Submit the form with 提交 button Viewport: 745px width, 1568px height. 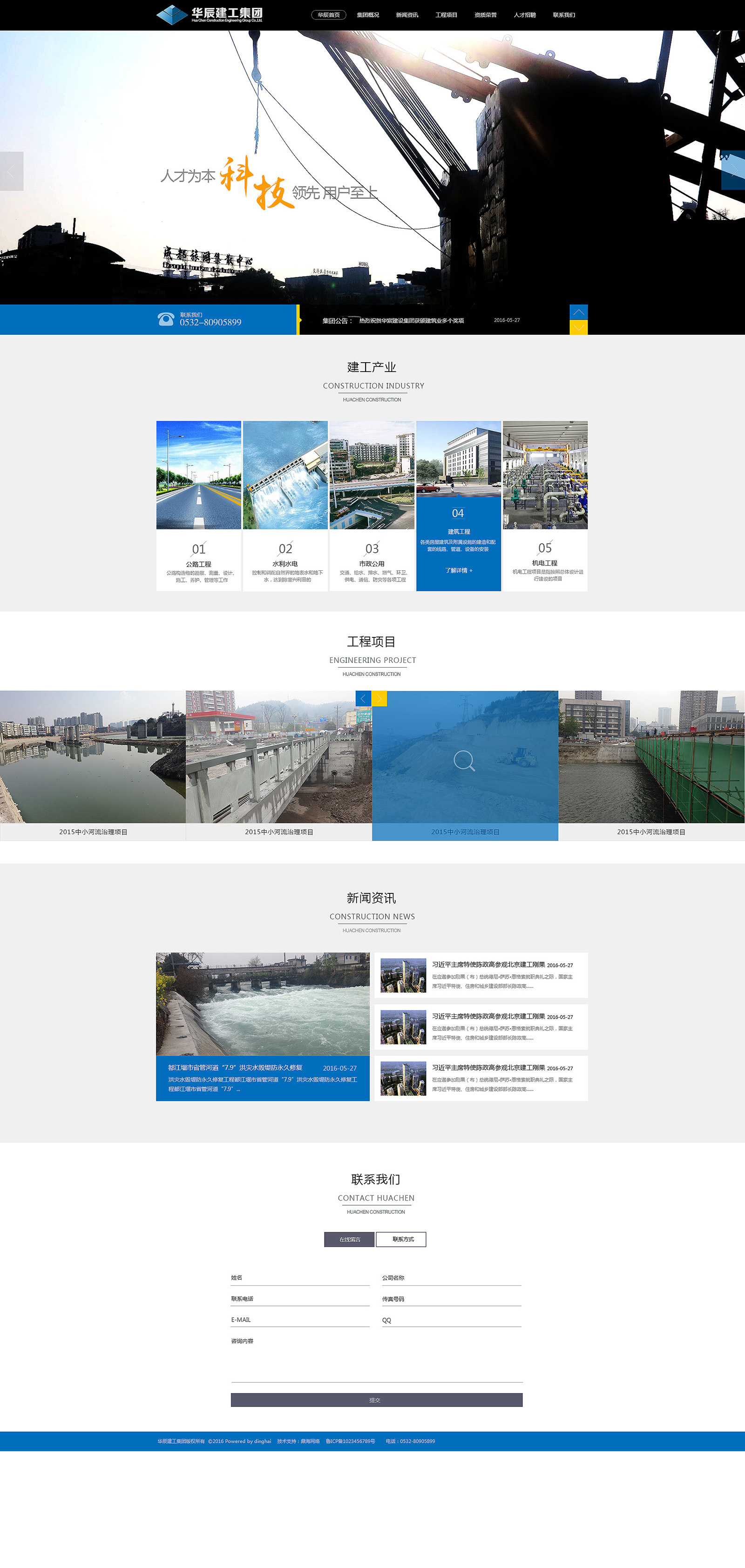click(x=376, y=1400)
